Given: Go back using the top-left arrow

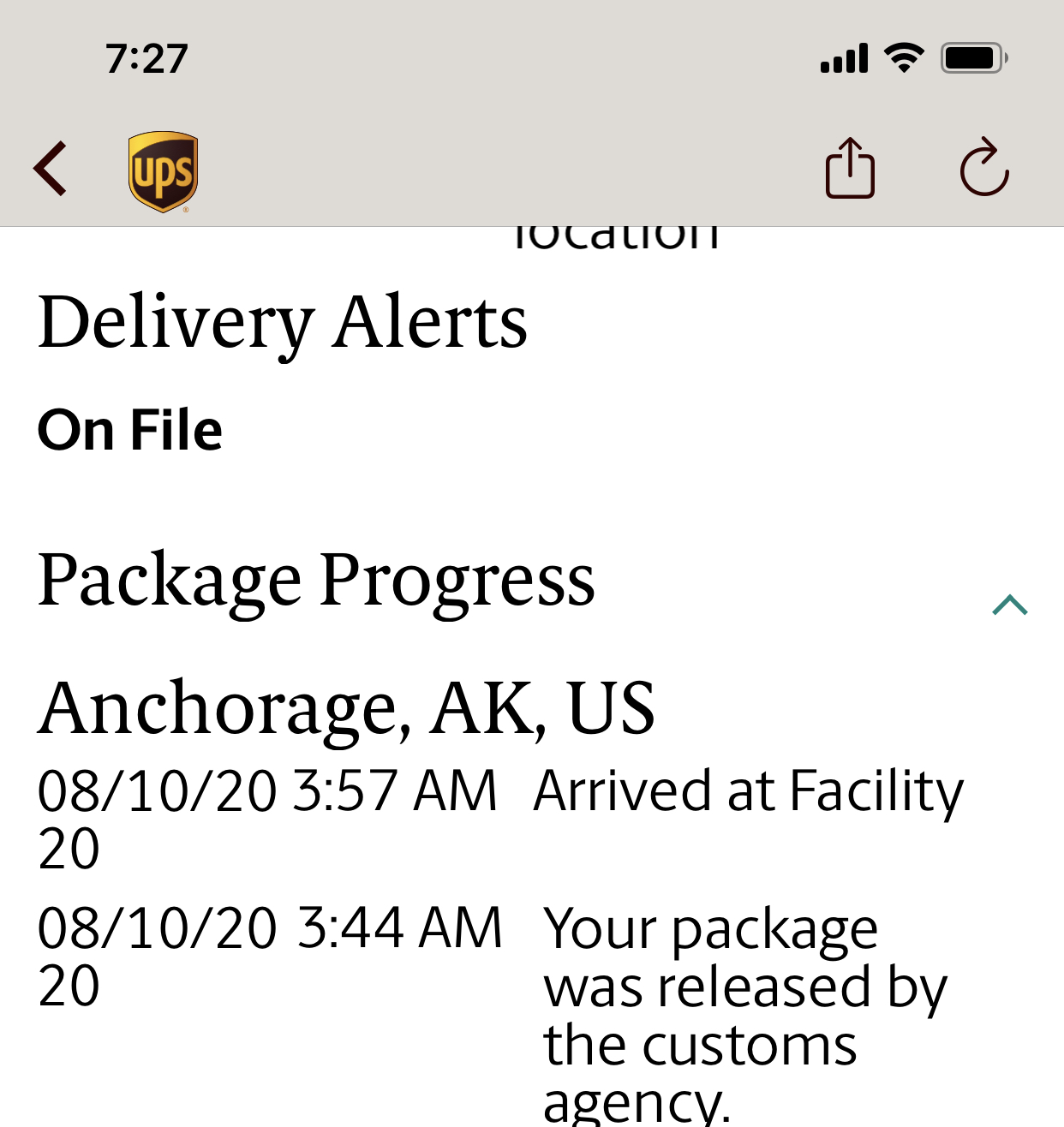Looking at the screenshot, I should (50, 169).
